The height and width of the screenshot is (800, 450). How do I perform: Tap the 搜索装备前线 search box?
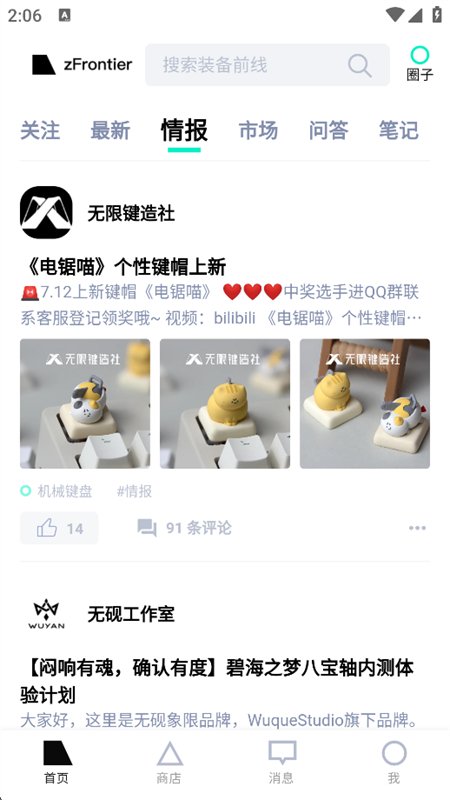pyautogui.click(x=267, y=65)
